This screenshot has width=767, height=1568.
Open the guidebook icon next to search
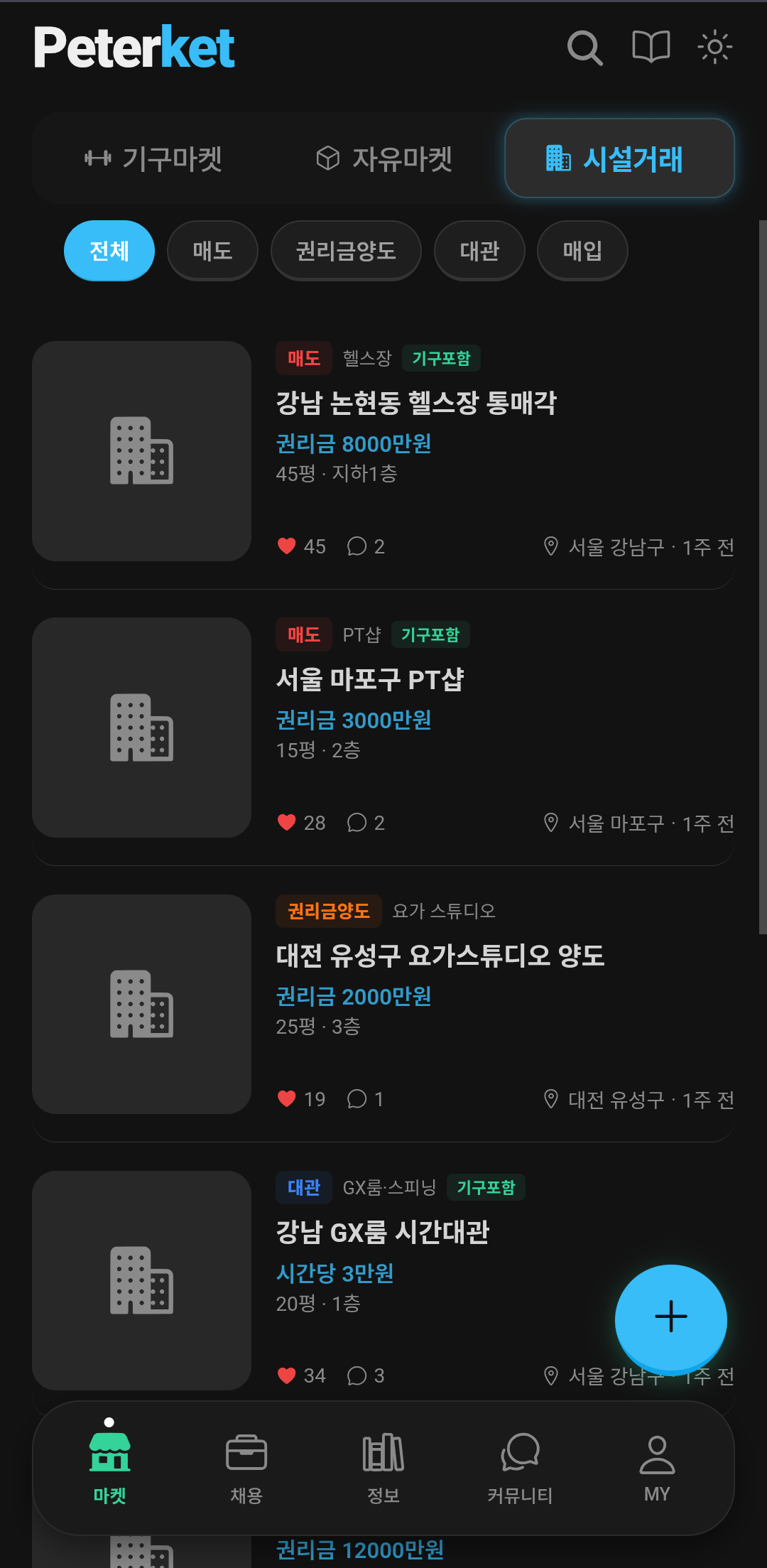click(x=650, y=48)
